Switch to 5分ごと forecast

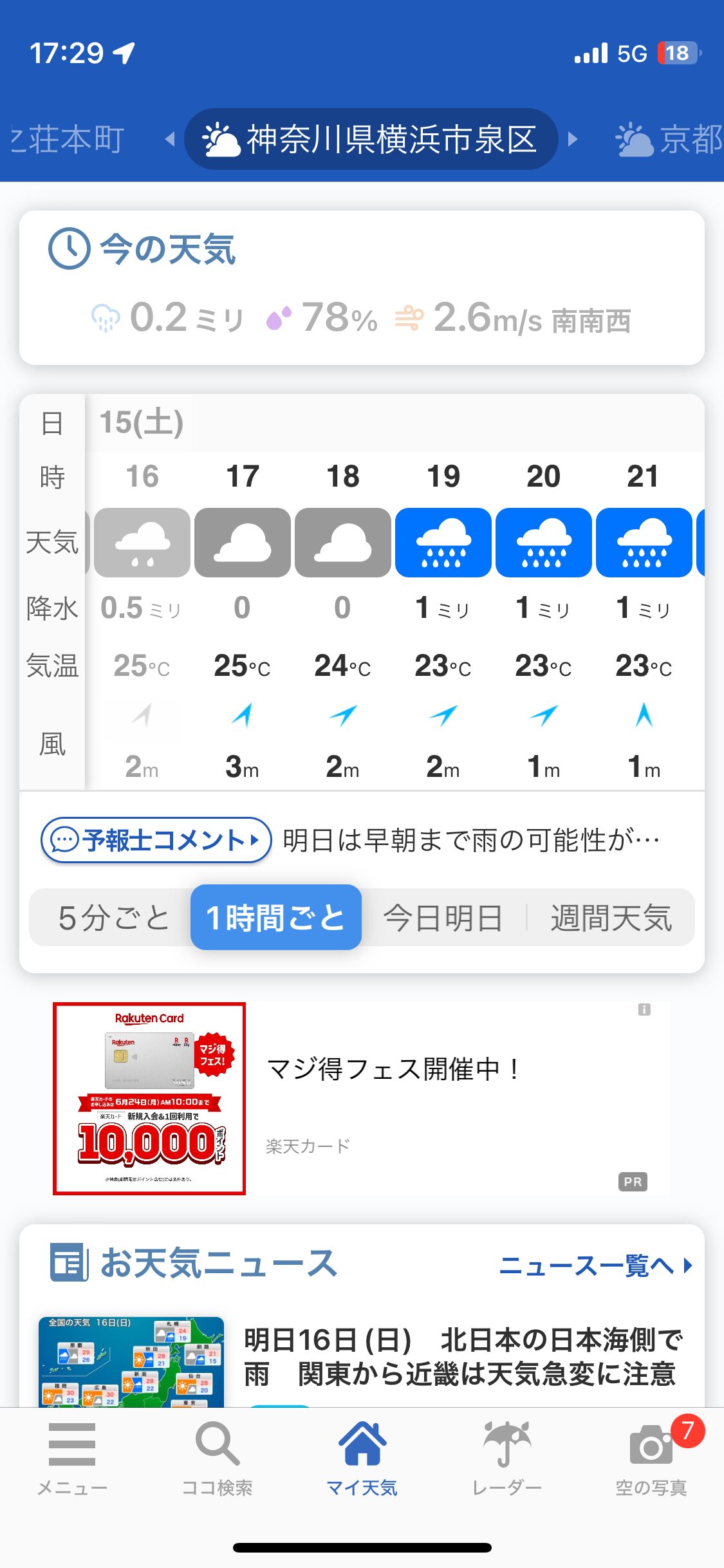(x=113, y=917)
